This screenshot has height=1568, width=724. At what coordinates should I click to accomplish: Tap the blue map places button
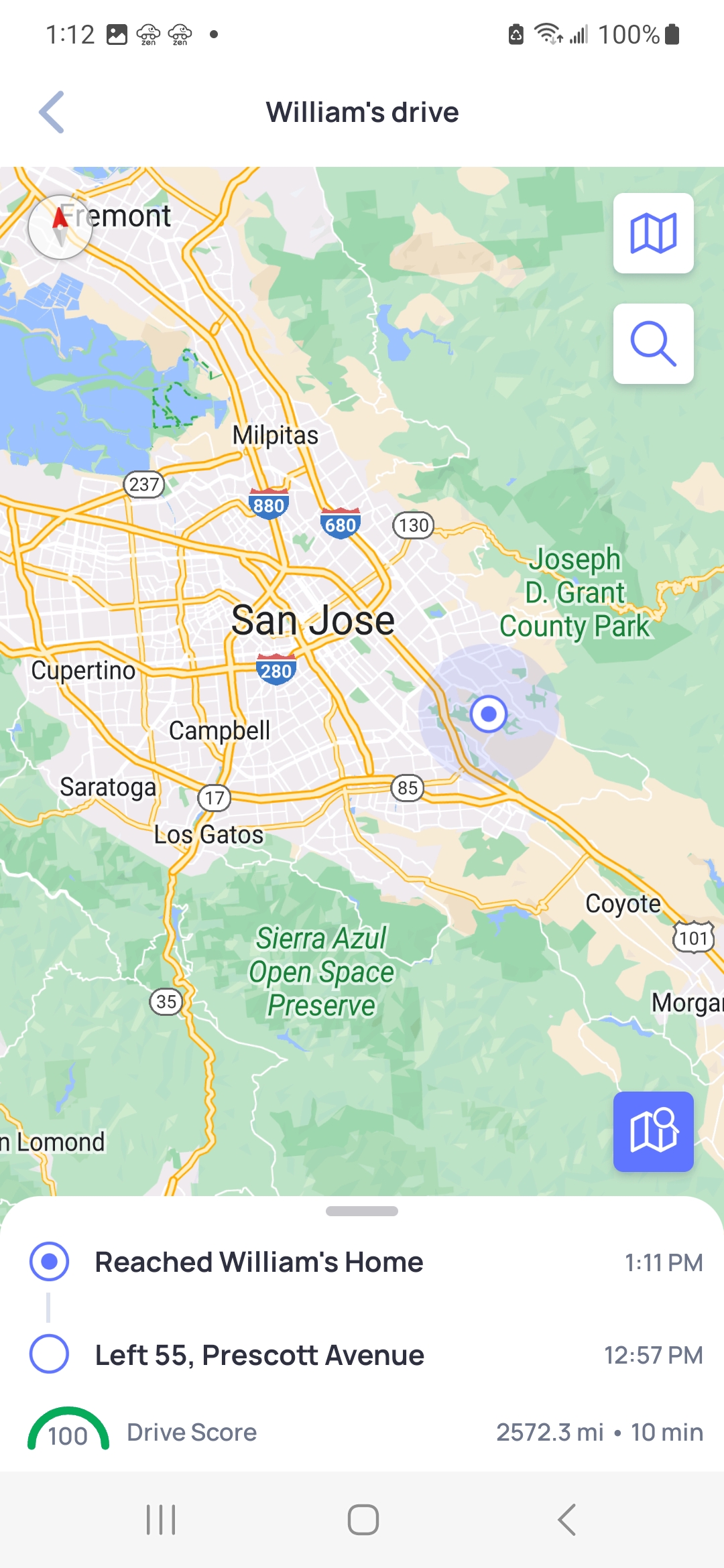click(653, 1131)
